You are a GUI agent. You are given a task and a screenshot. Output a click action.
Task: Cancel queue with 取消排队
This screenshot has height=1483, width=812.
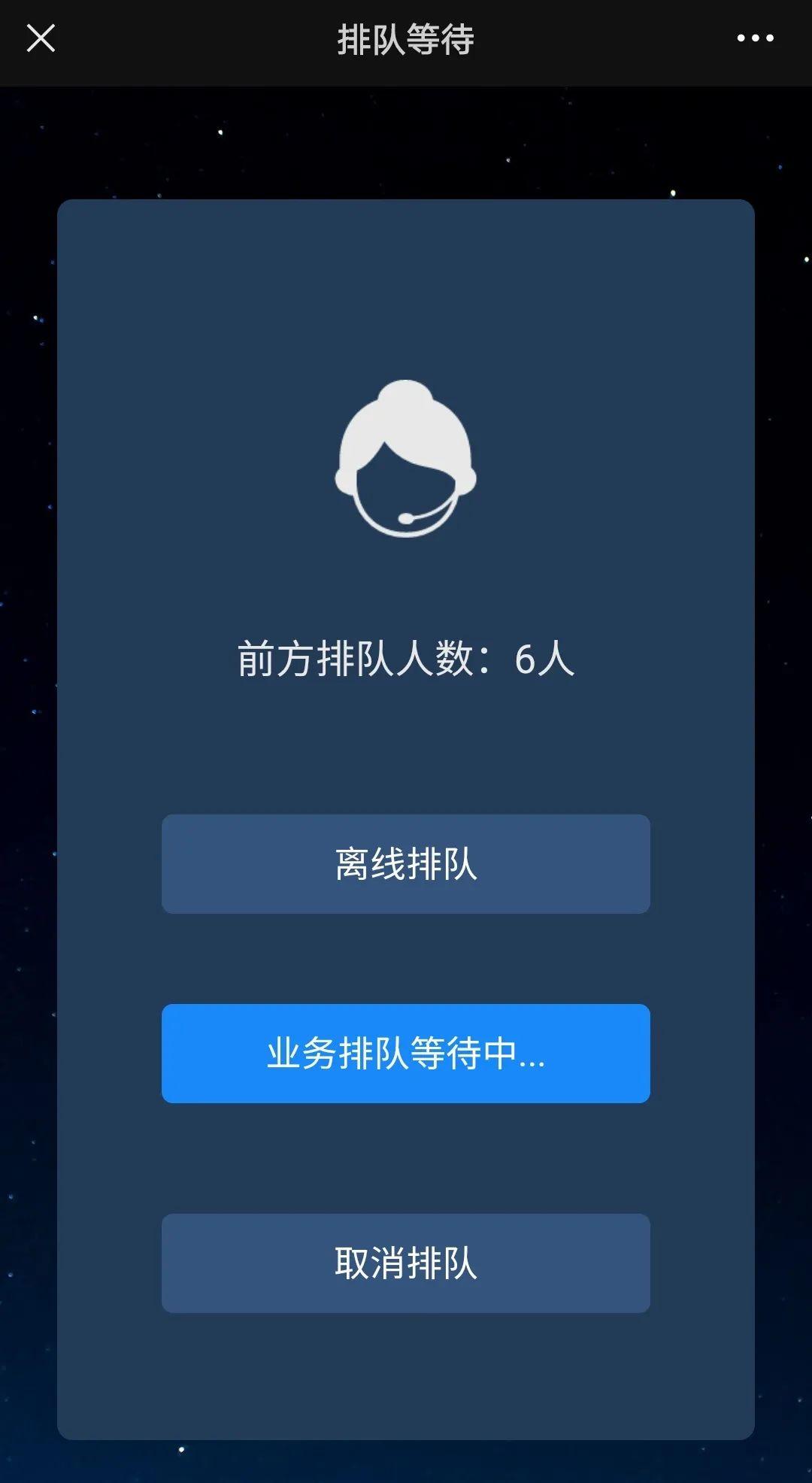[x=405, y=1263]
